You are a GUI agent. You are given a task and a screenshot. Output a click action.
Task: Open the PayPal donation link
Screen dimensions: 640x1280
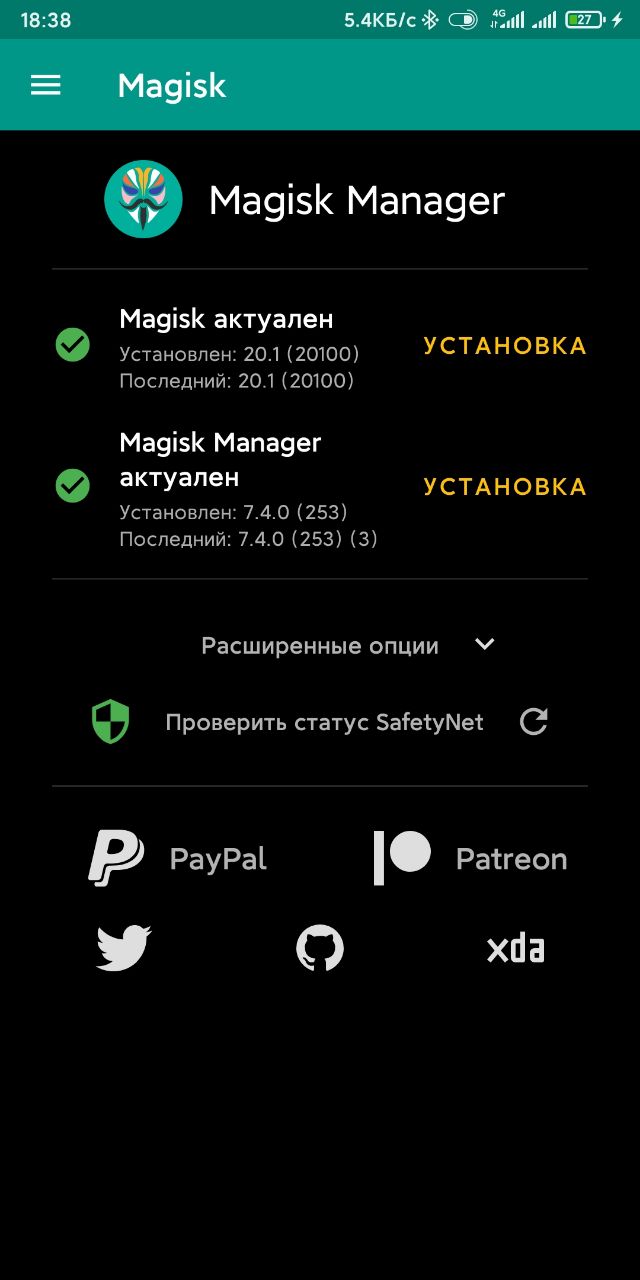(178, 858)
